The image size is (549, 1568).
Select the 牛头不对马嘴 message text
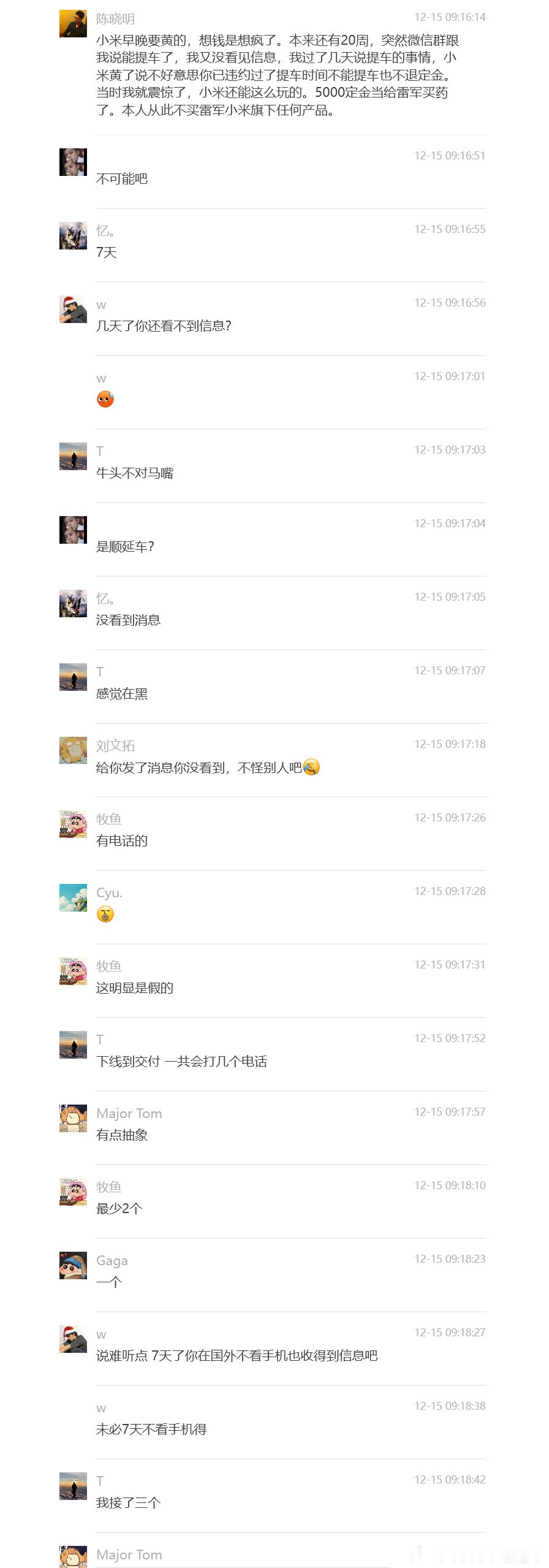[x=134, y=473]
